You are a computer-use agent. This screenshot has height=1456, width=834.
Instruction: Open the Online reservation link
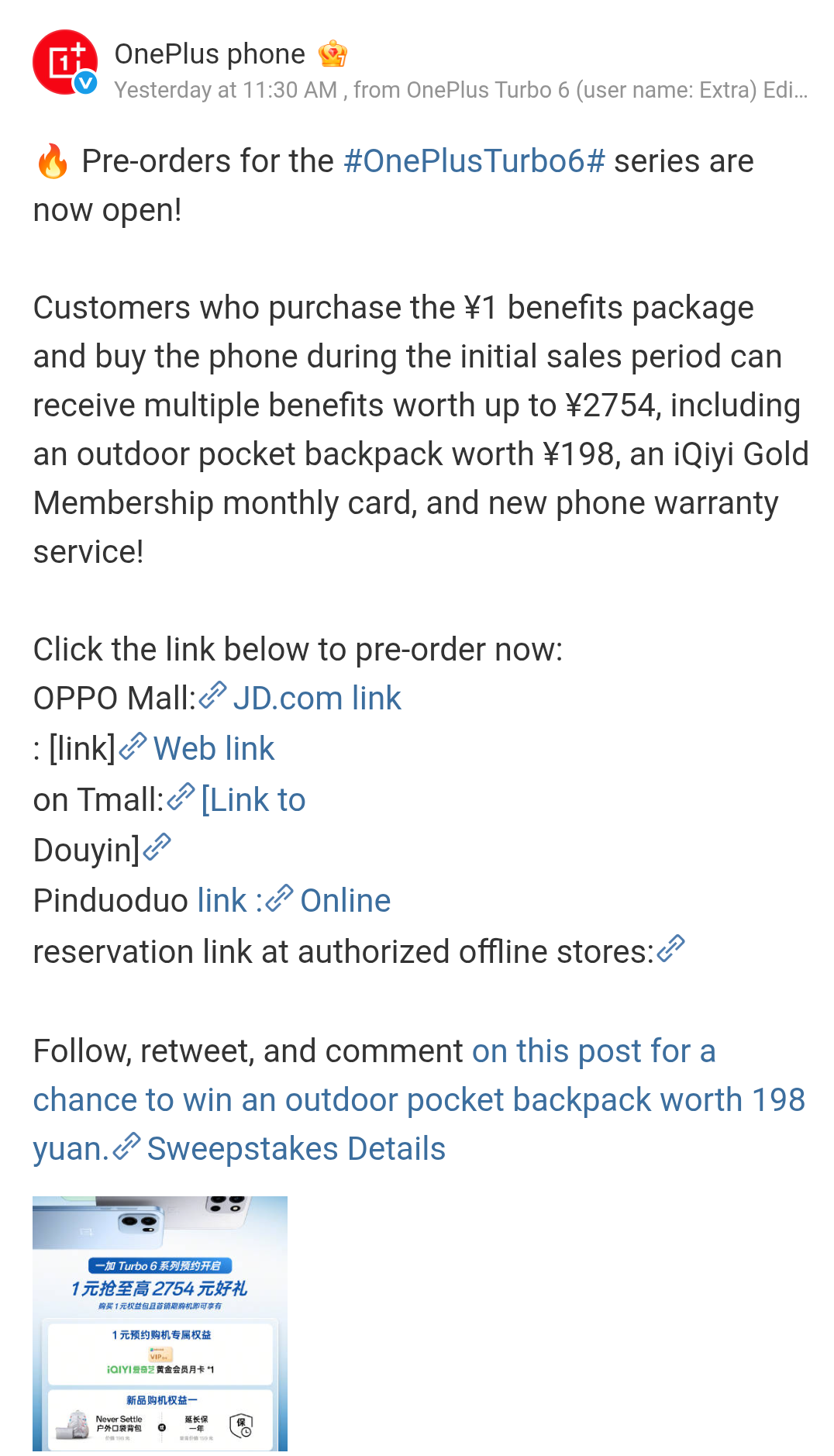(x=343, y=901)
